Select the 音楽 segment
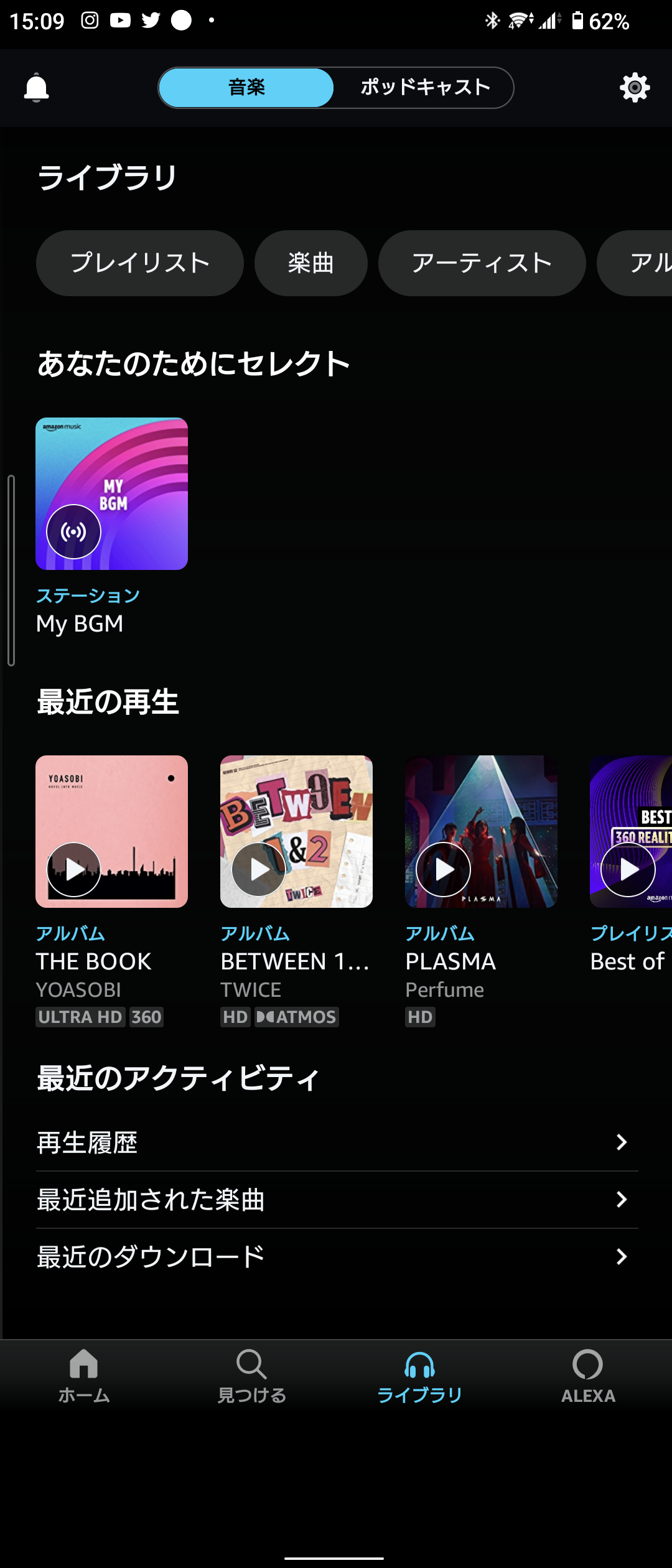The width and height of the screenshot is (672, 1568). coord(247,88)
